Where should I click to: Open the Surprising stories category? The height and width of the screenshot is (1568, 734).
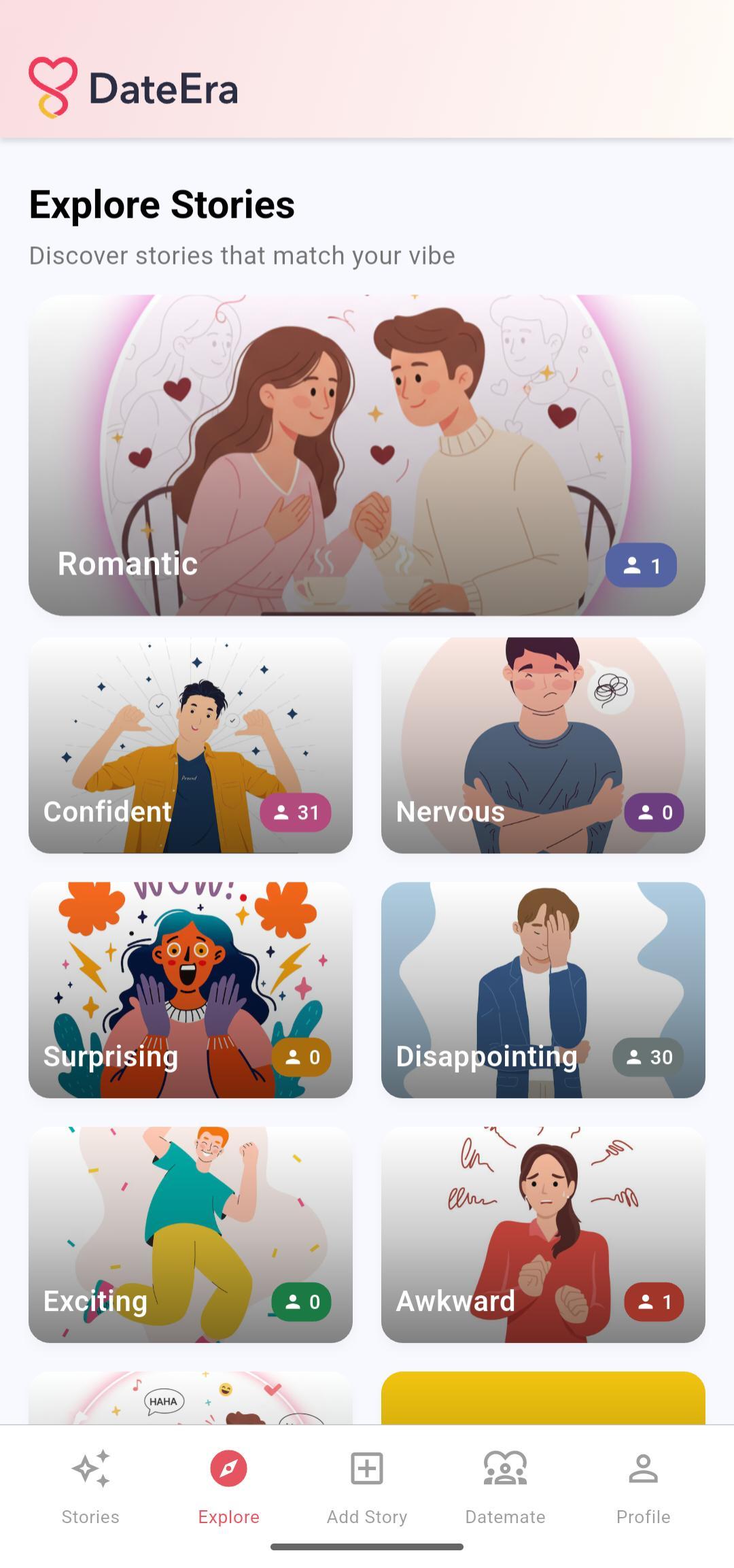tap(190, 989)
